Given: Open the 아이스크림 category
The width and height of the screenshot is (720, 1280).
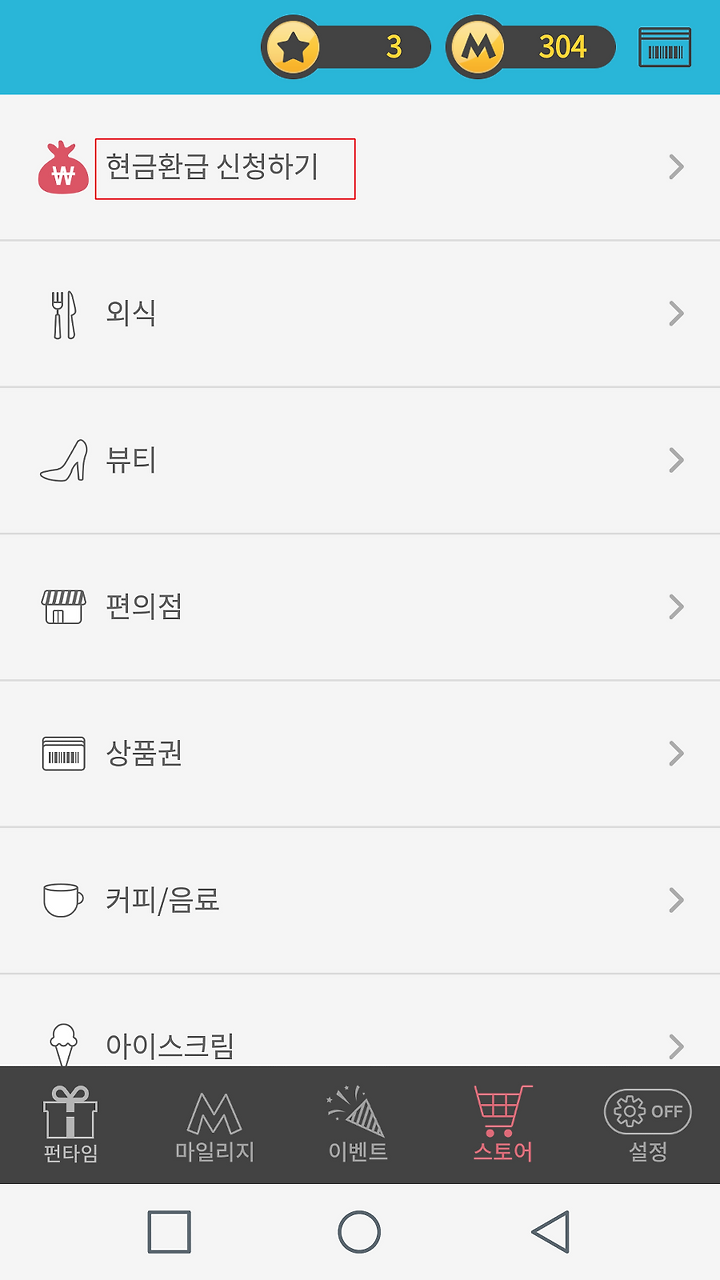Looking at the screenshot, I should [360, 1021].
